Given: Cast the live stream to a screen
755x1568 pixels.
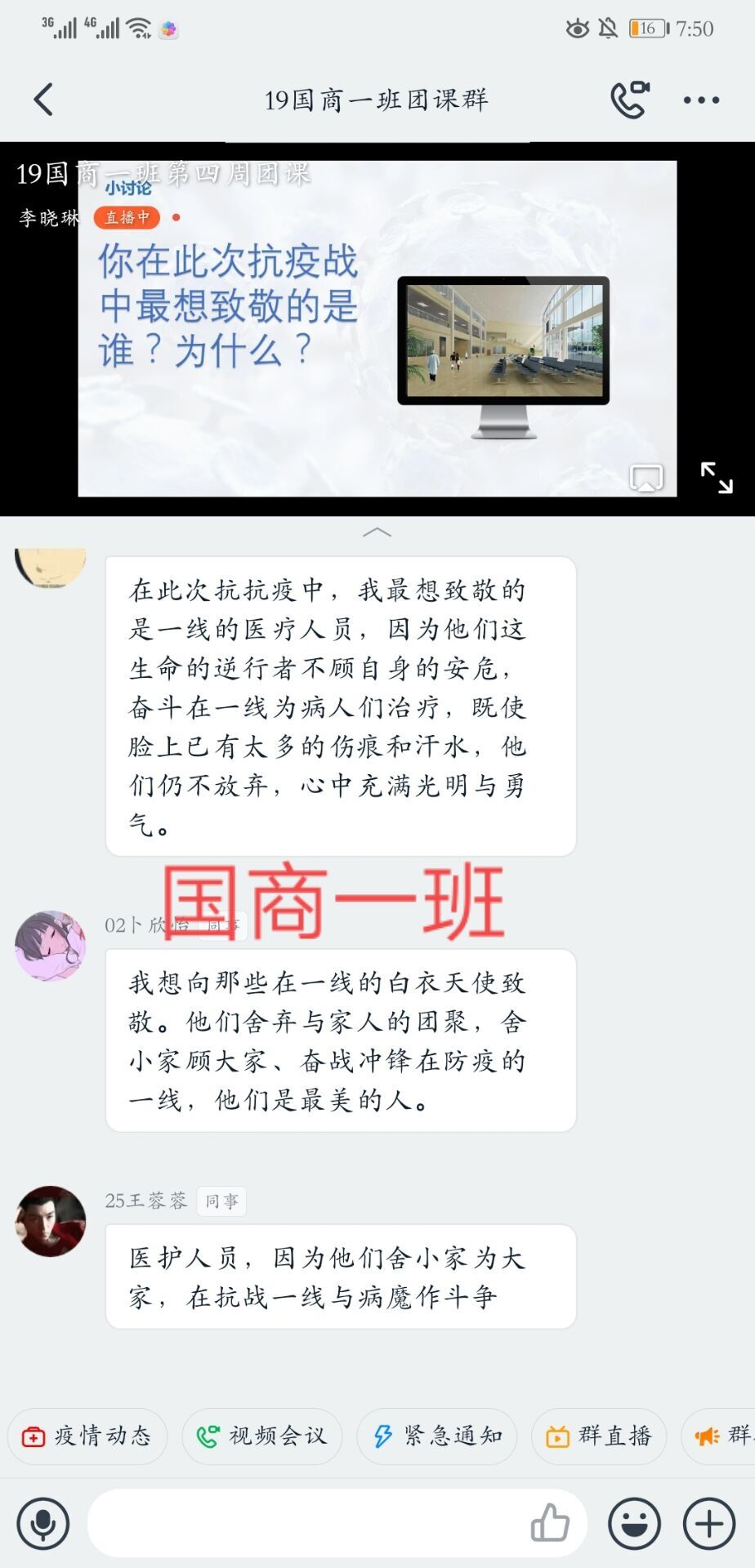Looking at the screenshot, I should tap(646, 479).
